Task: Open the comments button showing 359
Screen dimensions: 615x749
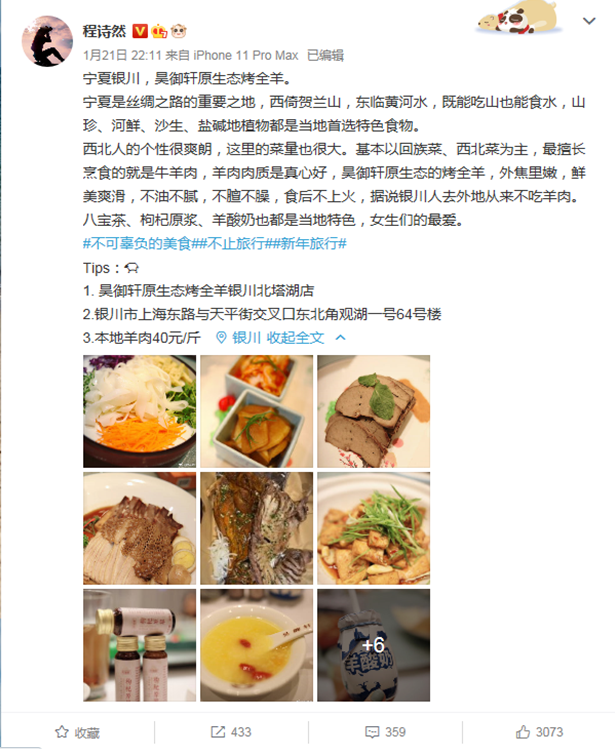Action: [x=383, y=731]
